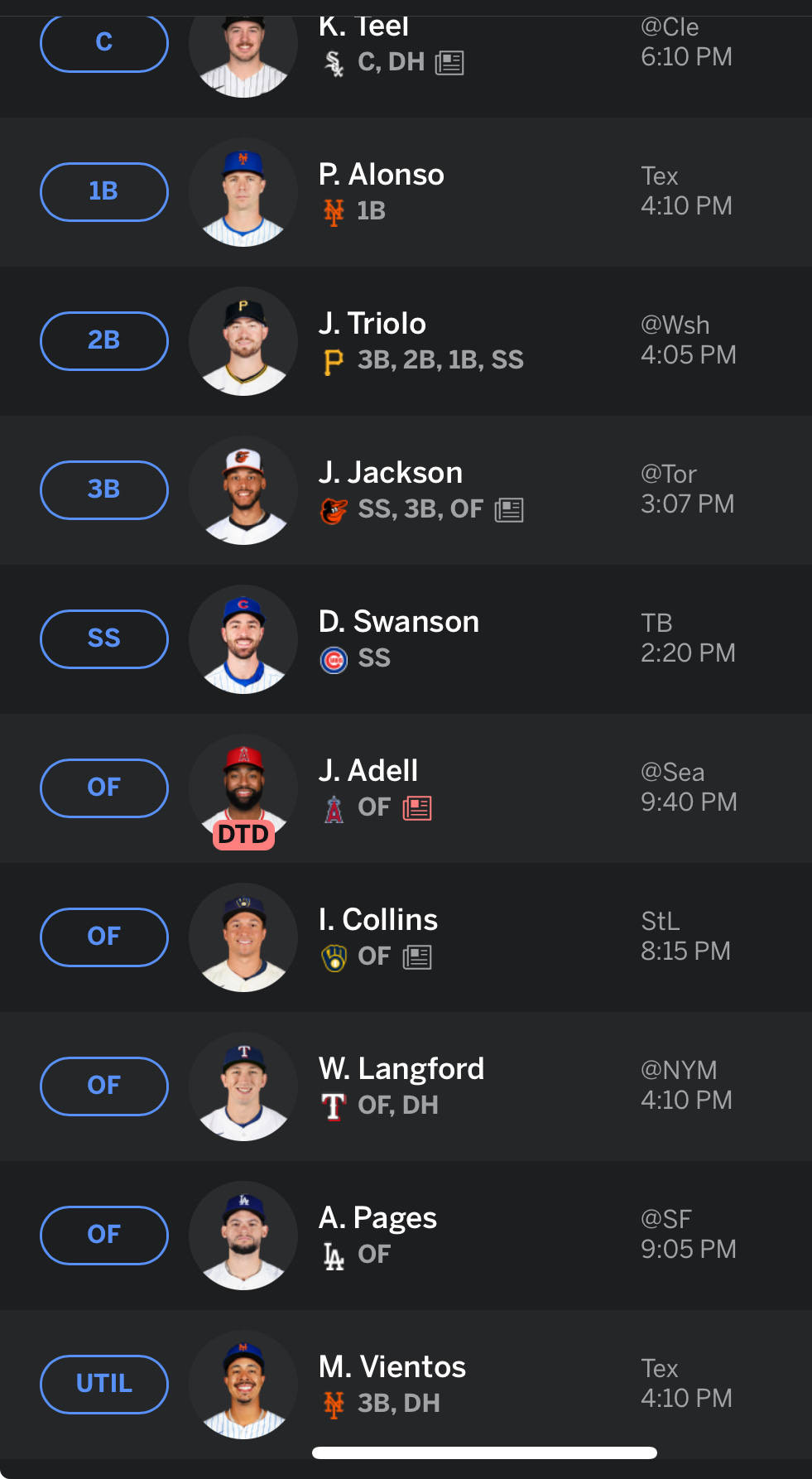Select the 3B slot for J. Jackson

pyautogui.click(x=104, y=490)
